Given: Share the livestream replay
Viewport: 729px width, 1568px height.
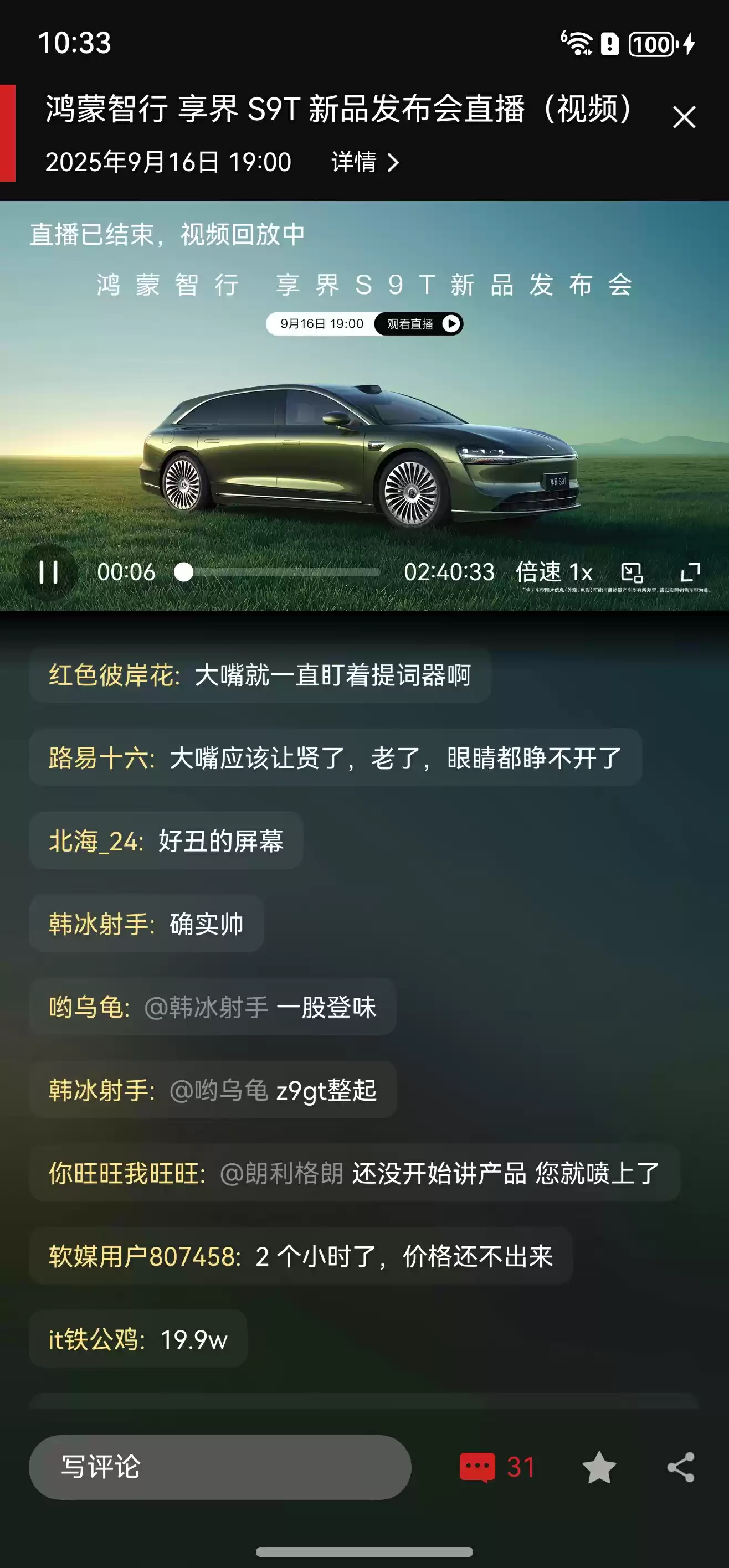Looking at the screenshot, I should click(x=682, y=1469).
